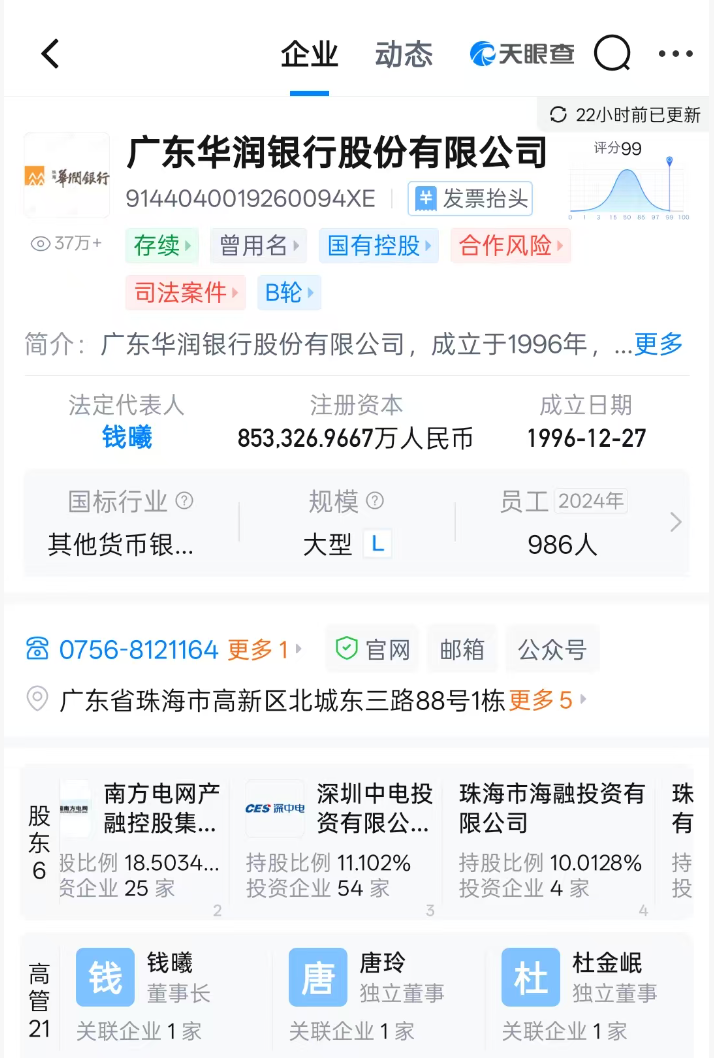Open shareholder 珠海市海融投资有限公司 card
The height and width of the screenshot is (1058, 714).
coord(551,840)
